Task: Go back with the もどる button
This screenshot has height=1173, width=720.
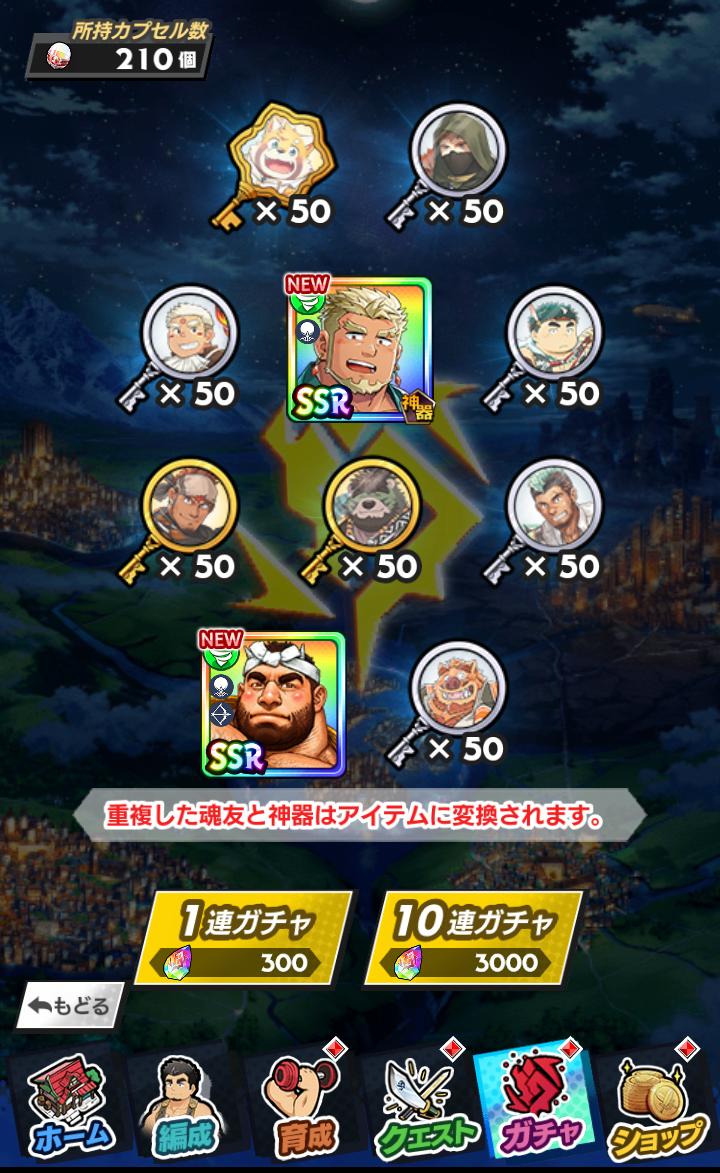Action: tap(70, 1005)
